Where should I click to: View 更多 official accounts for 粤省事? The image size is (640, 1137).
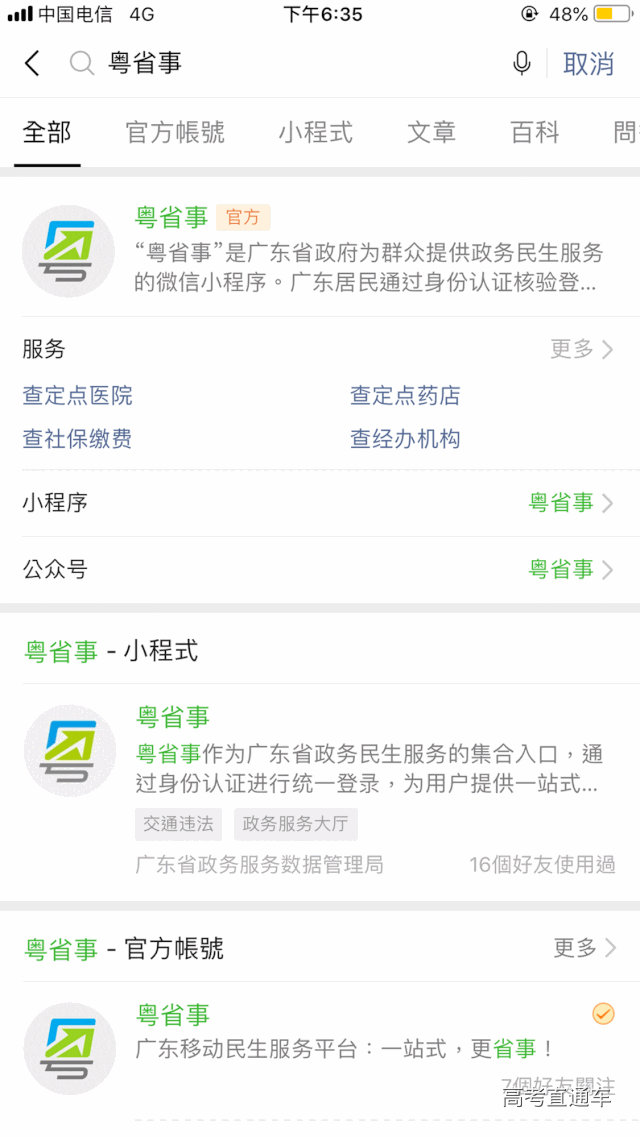[x=584, y=948]
